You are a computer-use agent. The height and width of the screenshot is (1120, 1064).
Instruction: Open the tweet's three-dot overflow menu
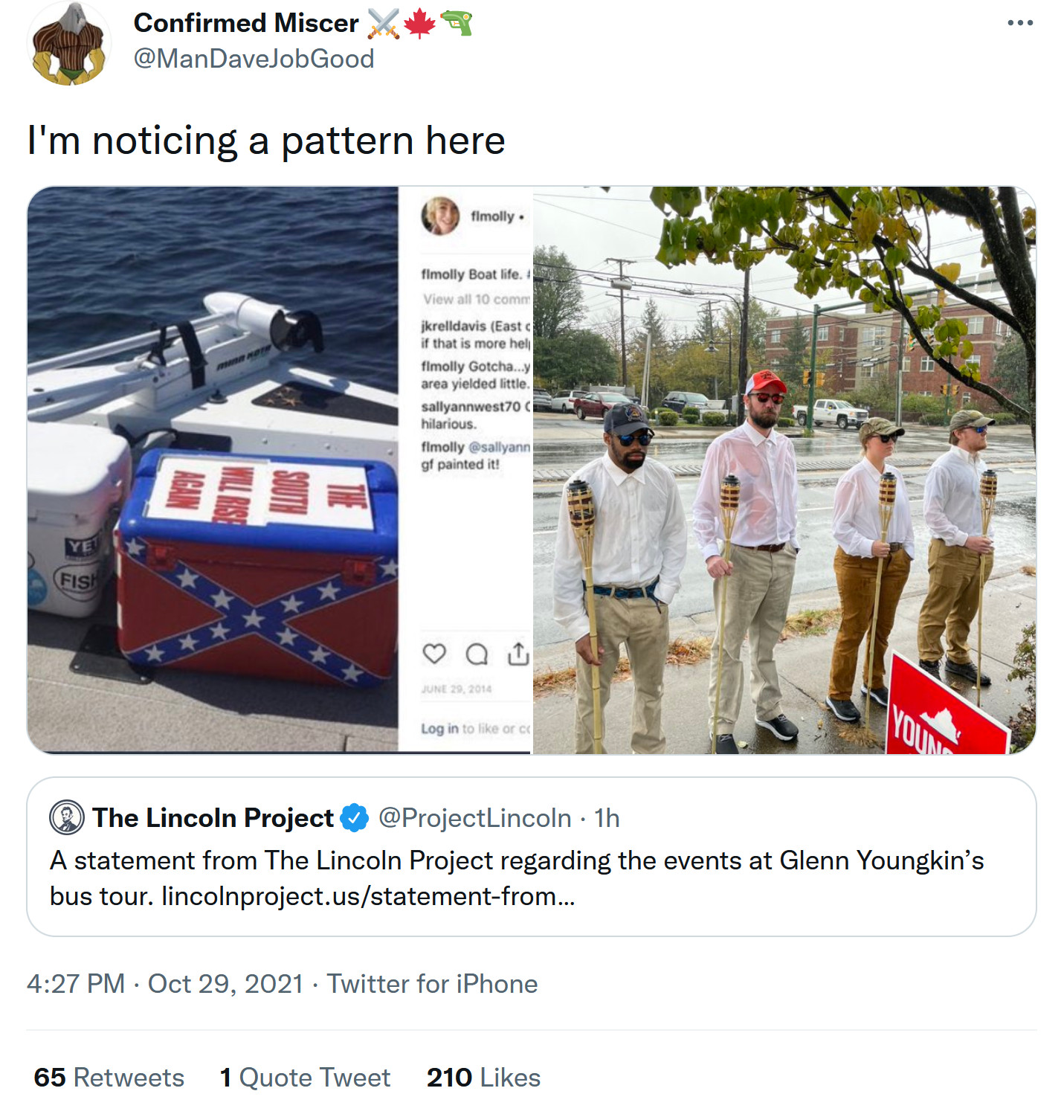(1019, 23)
